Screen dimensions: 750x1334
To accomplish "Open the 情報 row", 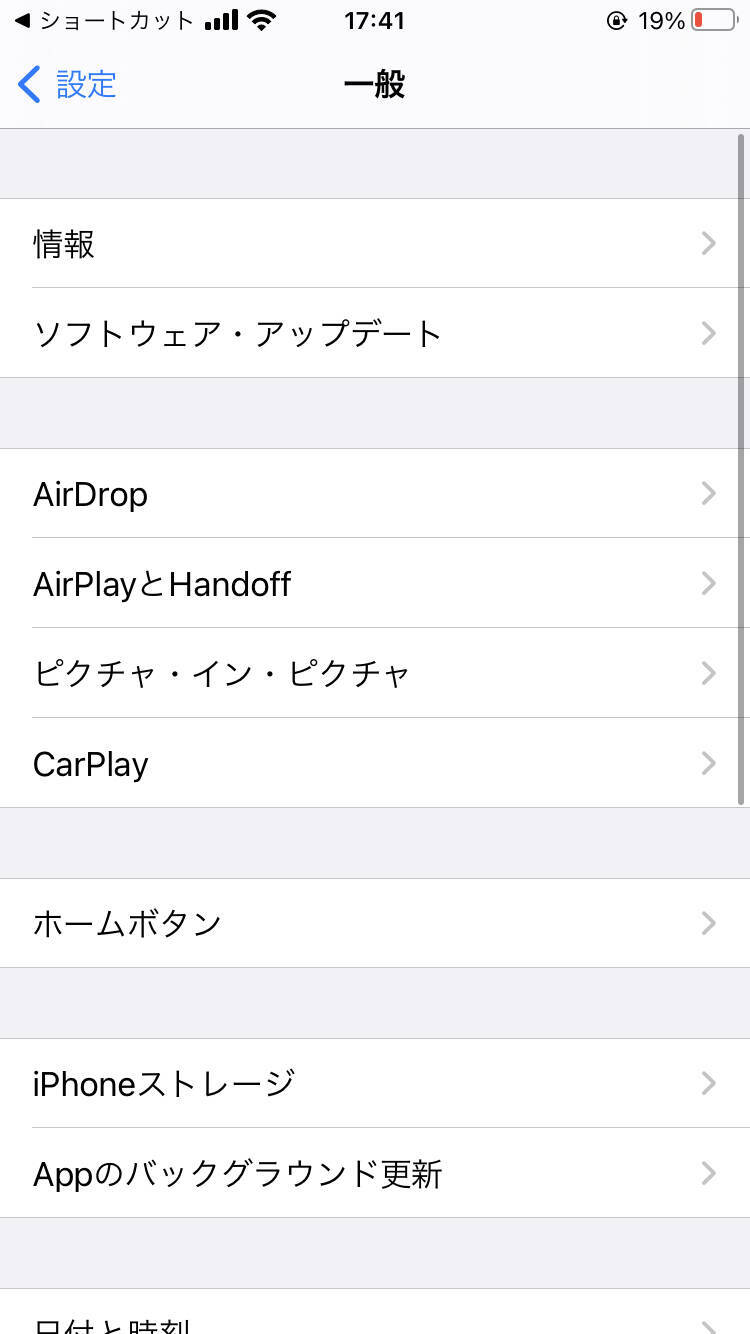I will [x=375, y=243].
